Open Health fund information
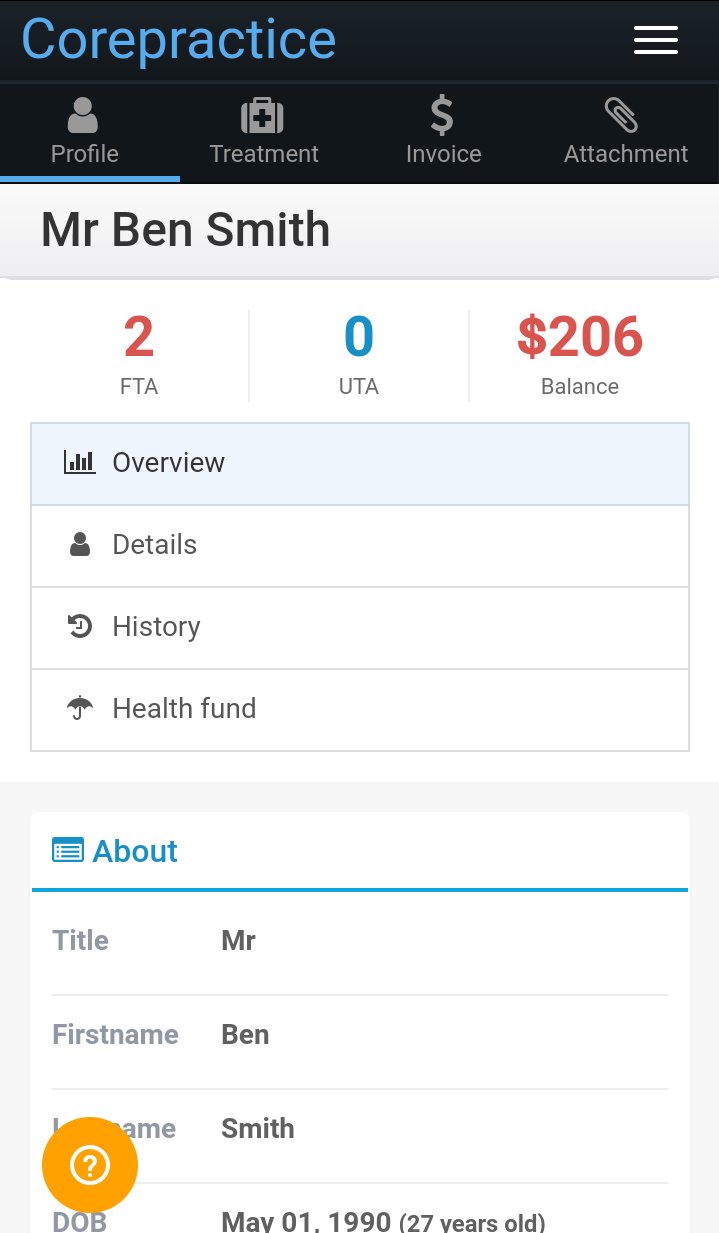The height and width of the screenshot is (1233, 719). (360, 710)
